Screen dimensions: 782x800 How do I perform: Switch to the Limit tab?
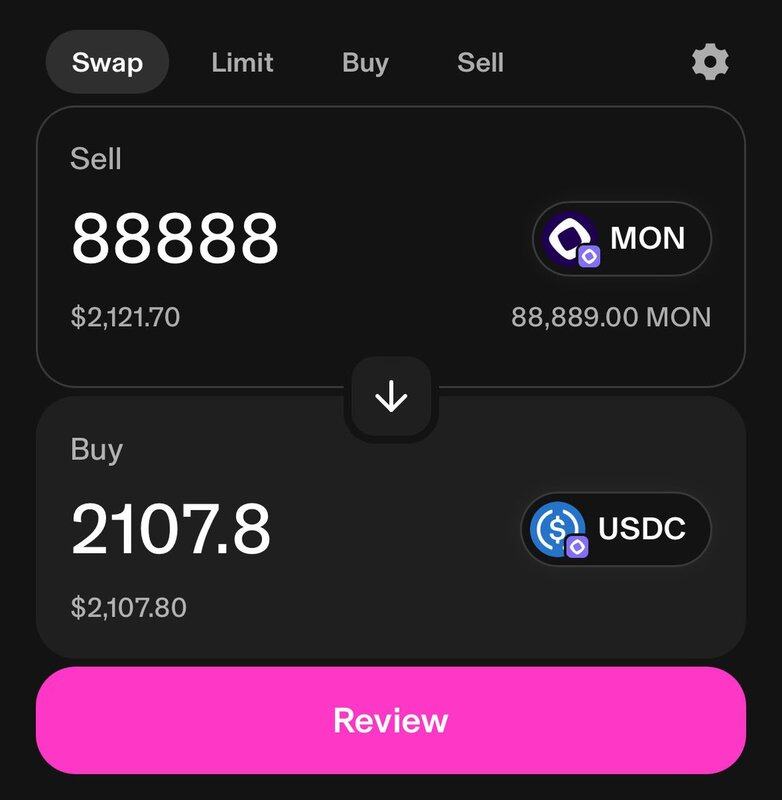242,63
